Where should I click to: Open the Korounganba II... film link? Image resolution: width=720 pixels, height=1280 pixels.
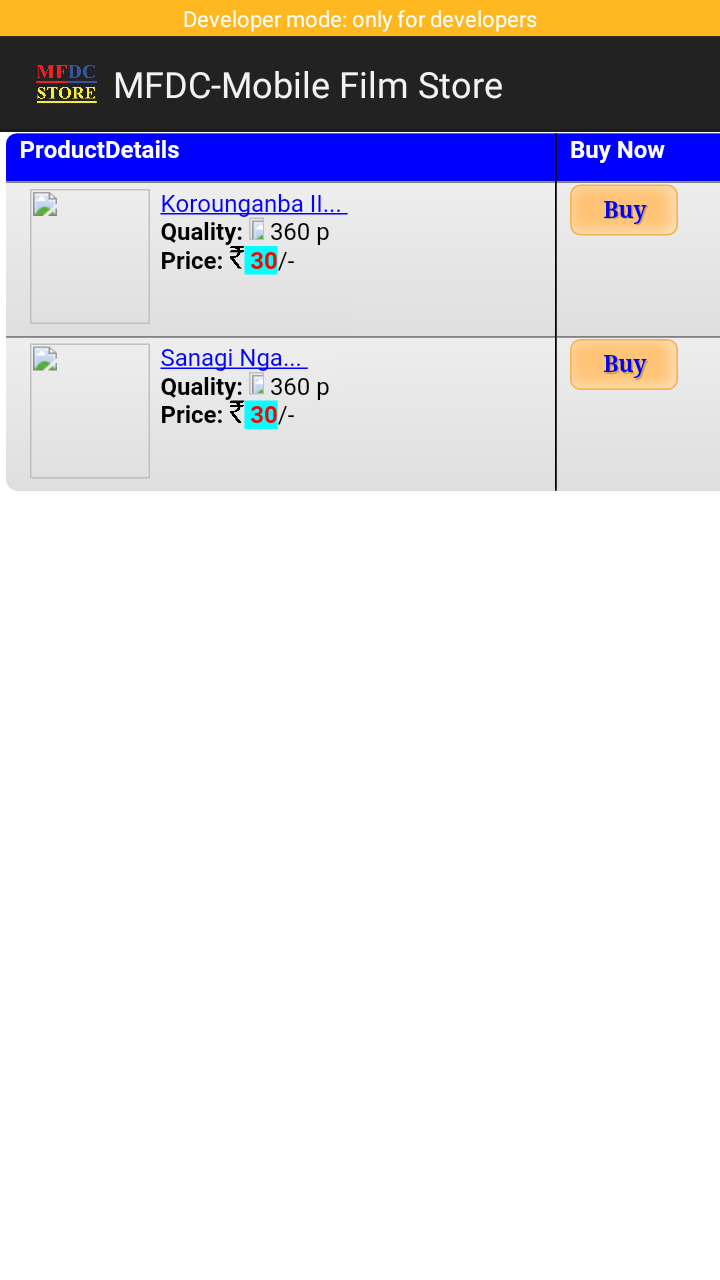253,203
